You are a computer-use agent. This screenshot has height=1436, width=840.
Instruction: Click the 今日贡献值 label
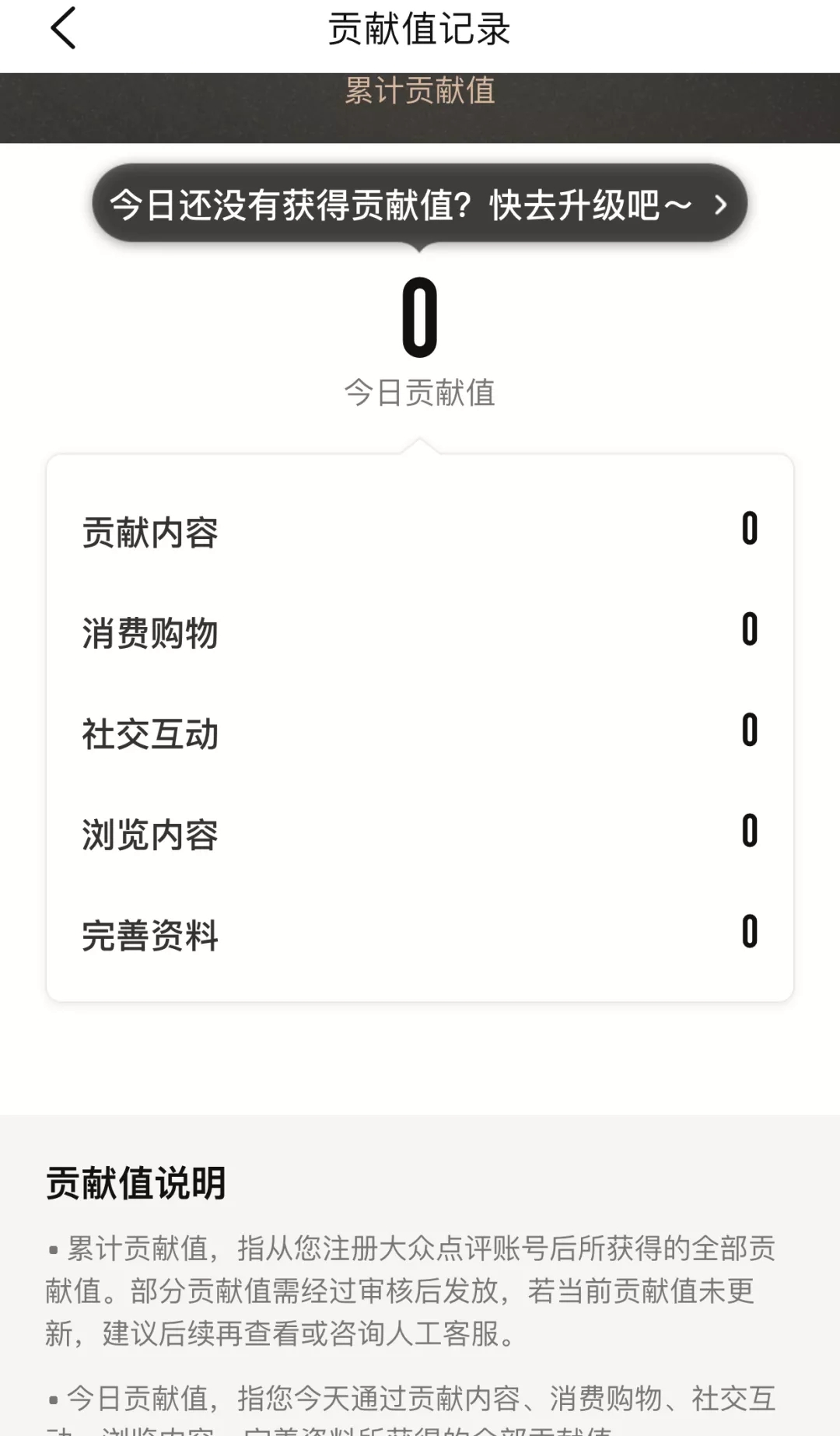[420, 394]
